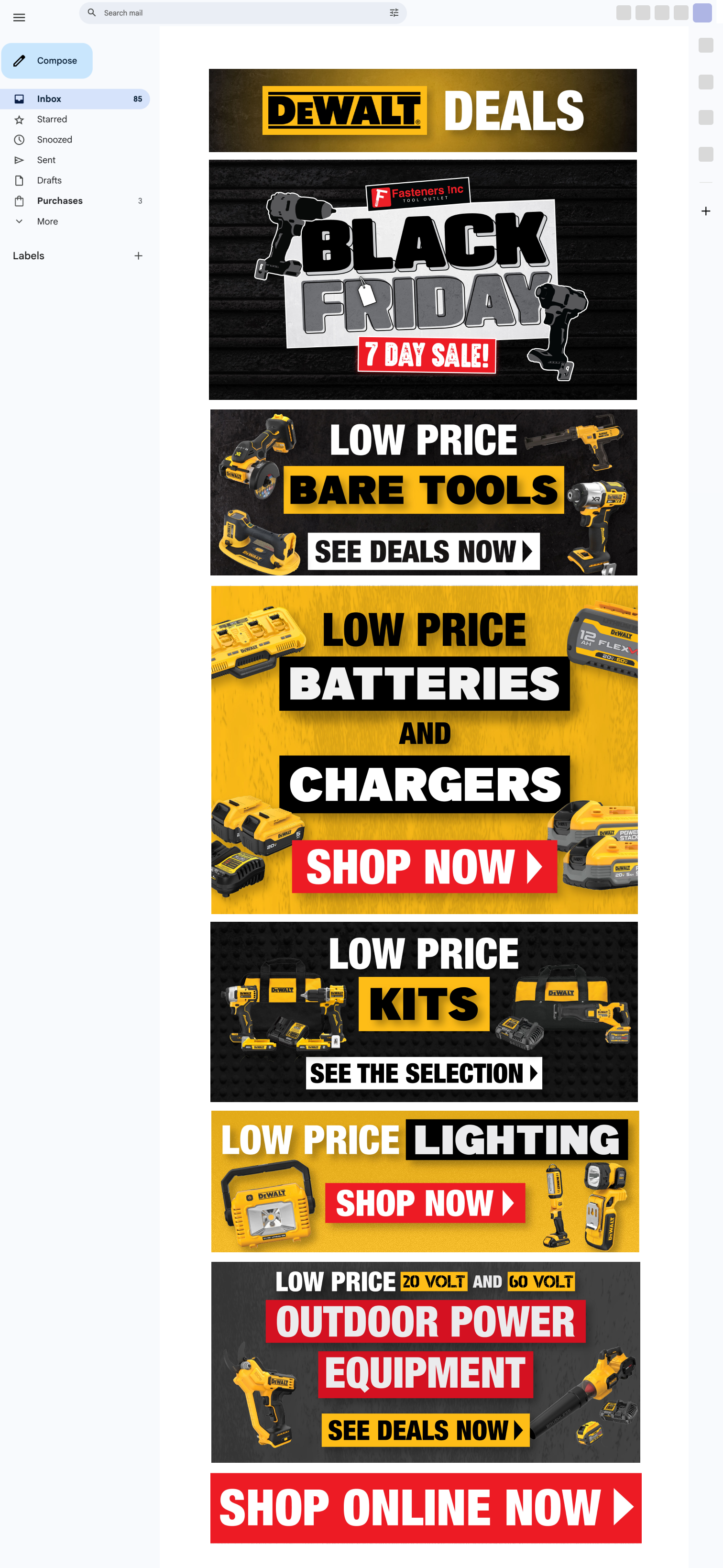Go to Starred messages

click(75, 119)
